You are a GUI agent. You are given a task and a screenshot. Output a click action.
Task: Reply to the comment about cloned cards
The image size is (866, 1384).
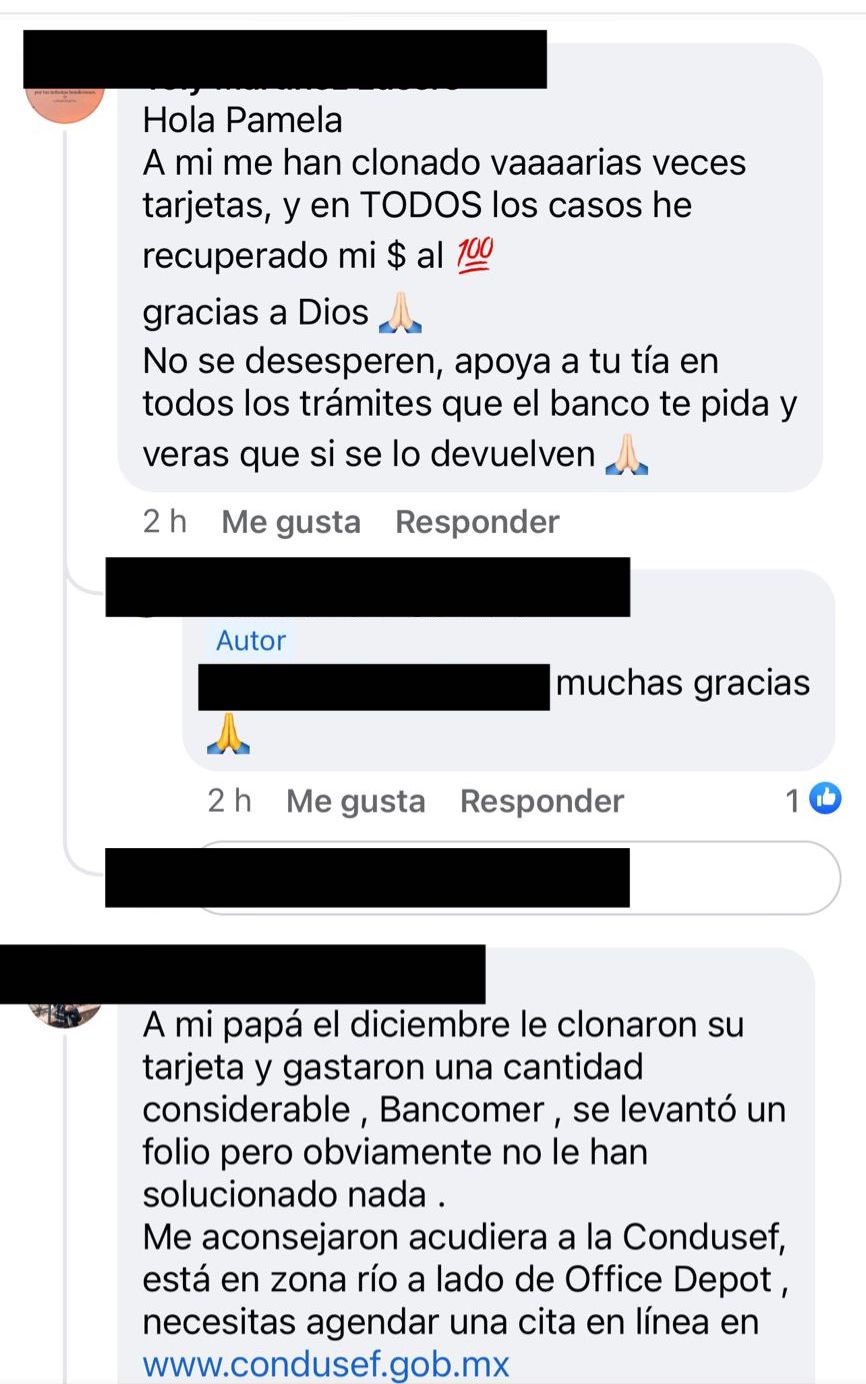(477, 521)
